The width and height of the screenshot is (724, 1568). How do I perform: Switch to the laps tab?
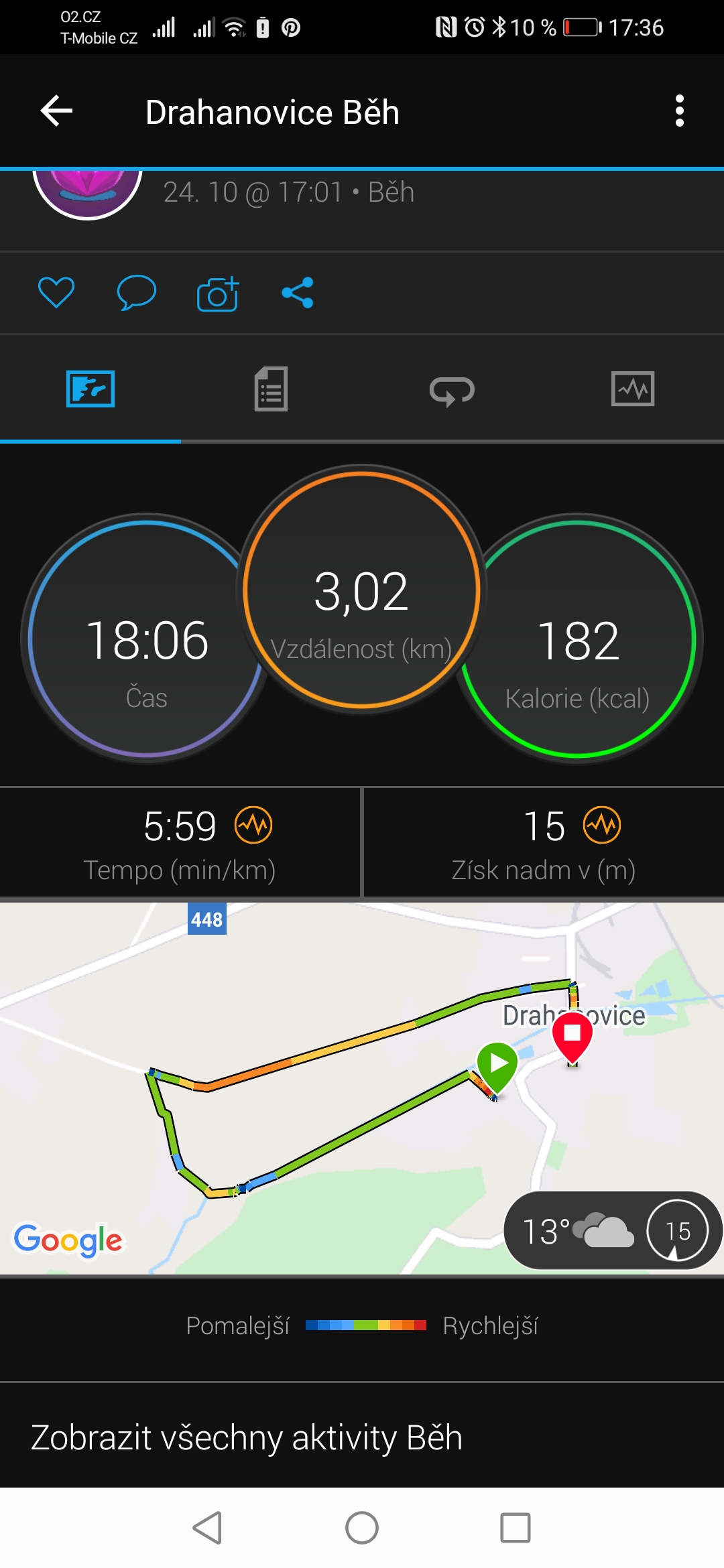click(452, 390)
